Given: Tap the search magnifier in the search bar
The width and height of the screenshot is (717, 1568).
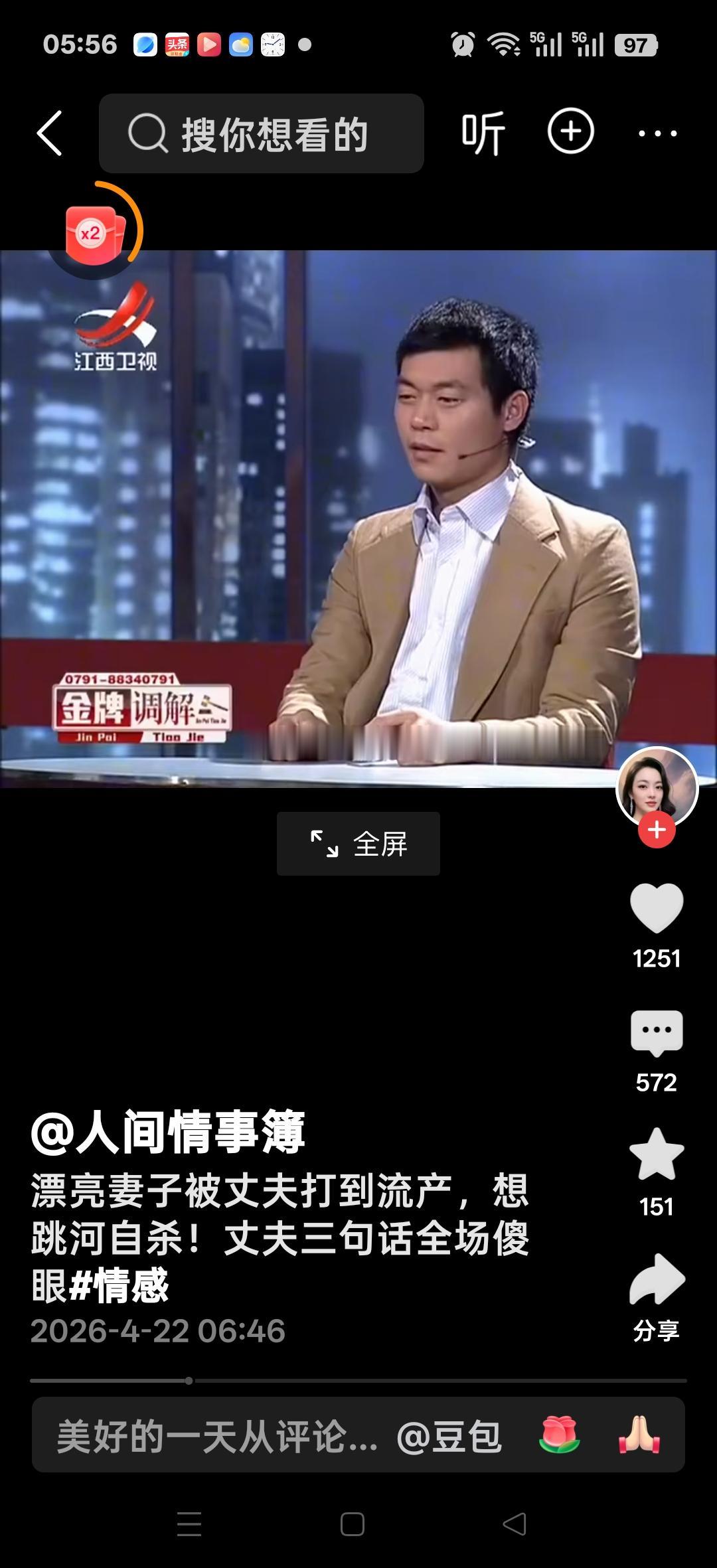Looking at the screenshot, I should tap(147, 133).
